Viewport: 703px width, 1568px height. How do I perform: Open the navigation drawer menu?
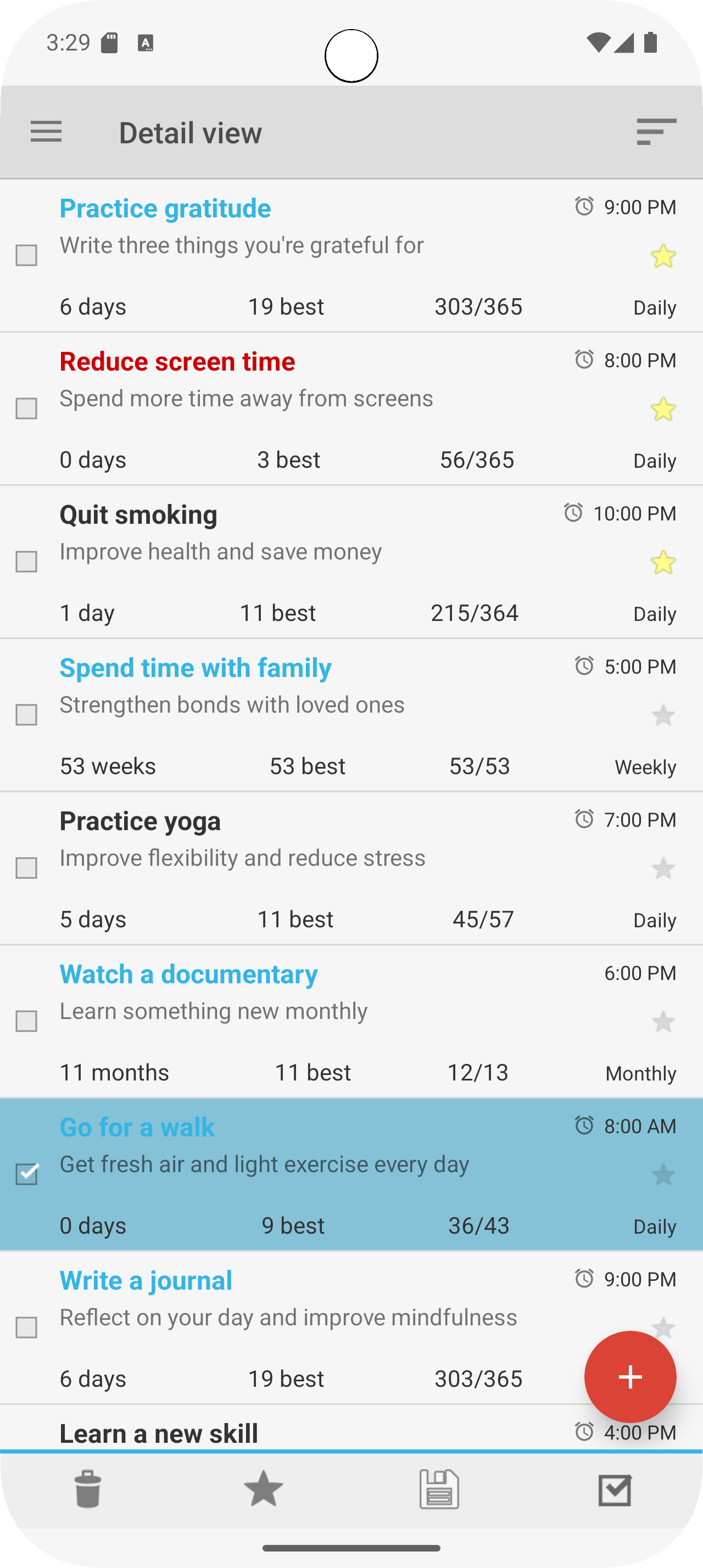(46, 132)
